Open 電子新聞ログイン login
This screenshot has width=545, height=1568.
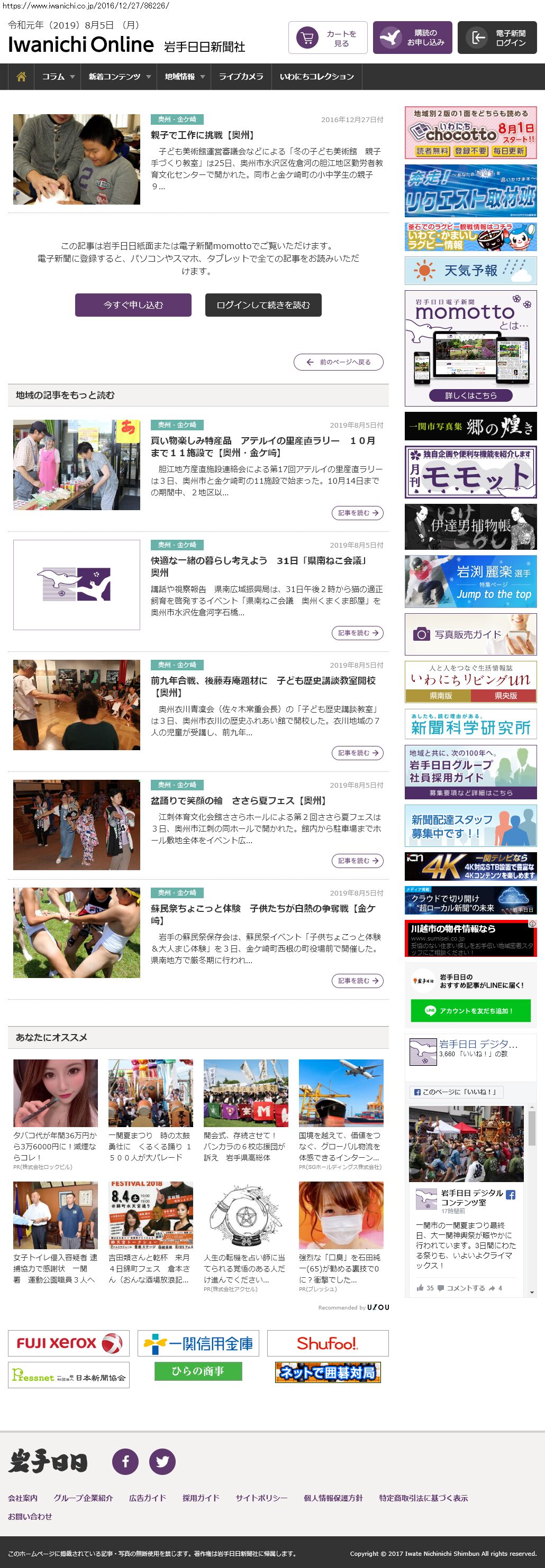point(497,39)
